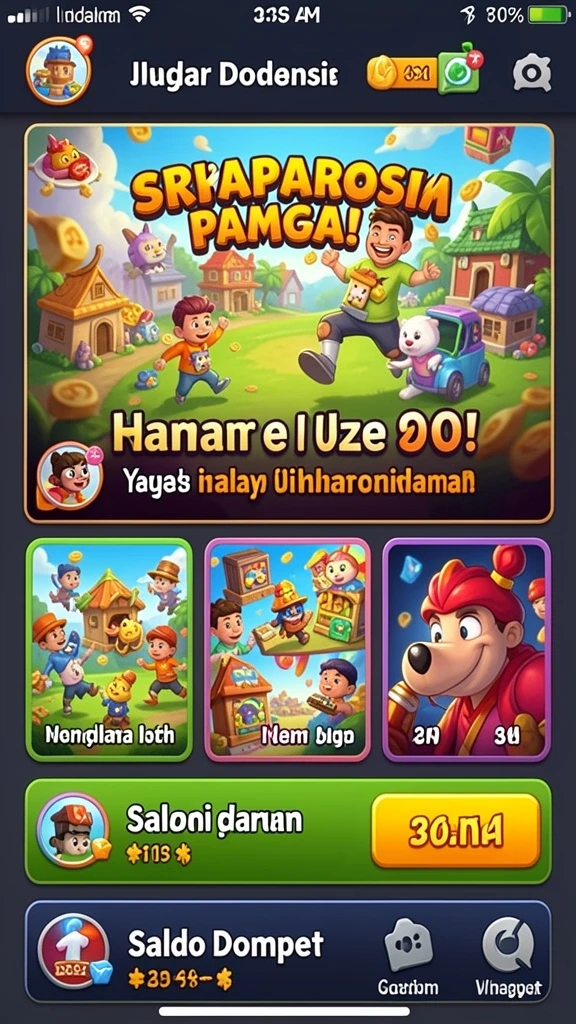Open the red-hat dog character card
576x1024 pixels.
466,650
